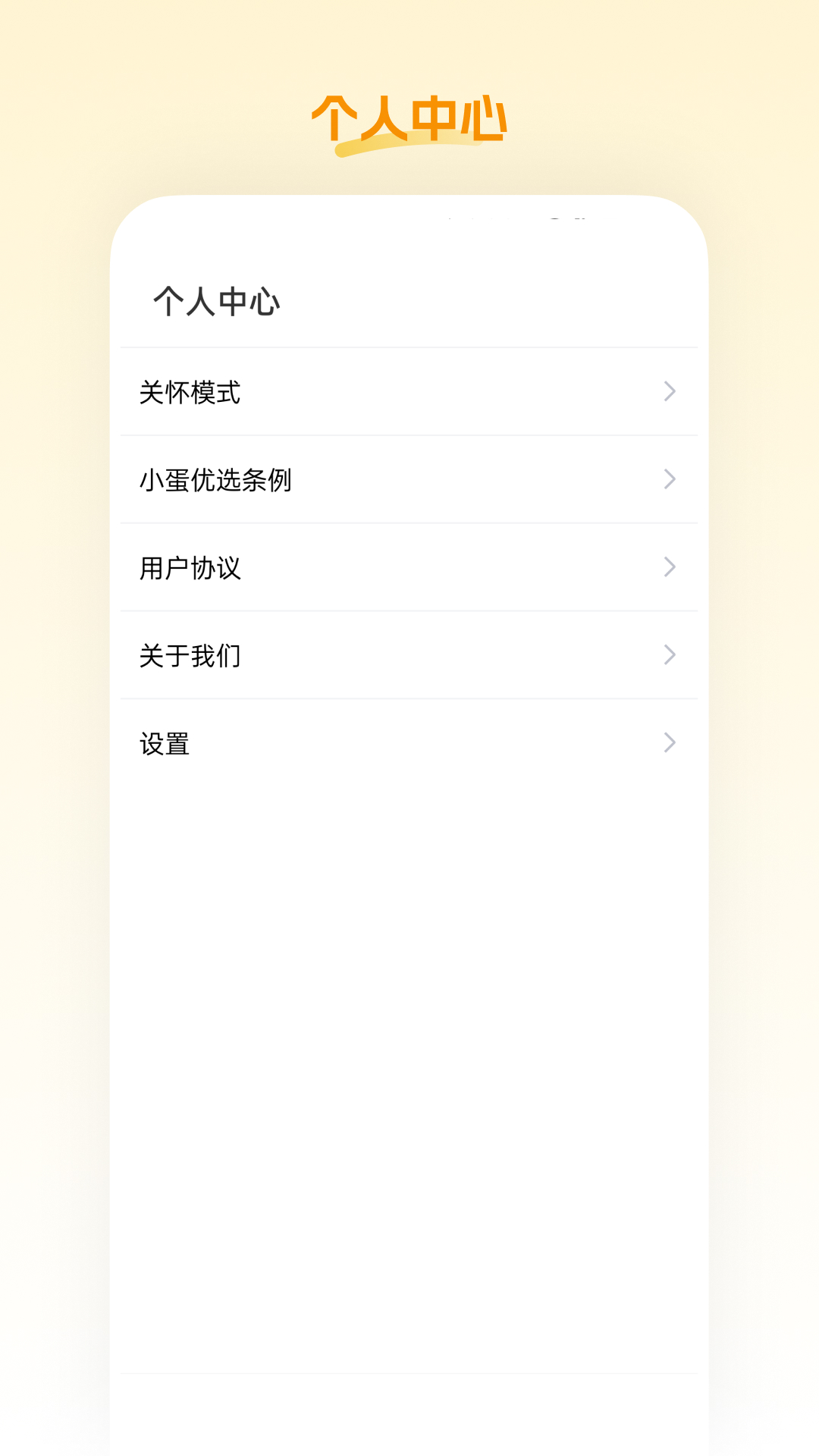
Task: Tap the arrow next to 关于我们
Action: point(670,654)
